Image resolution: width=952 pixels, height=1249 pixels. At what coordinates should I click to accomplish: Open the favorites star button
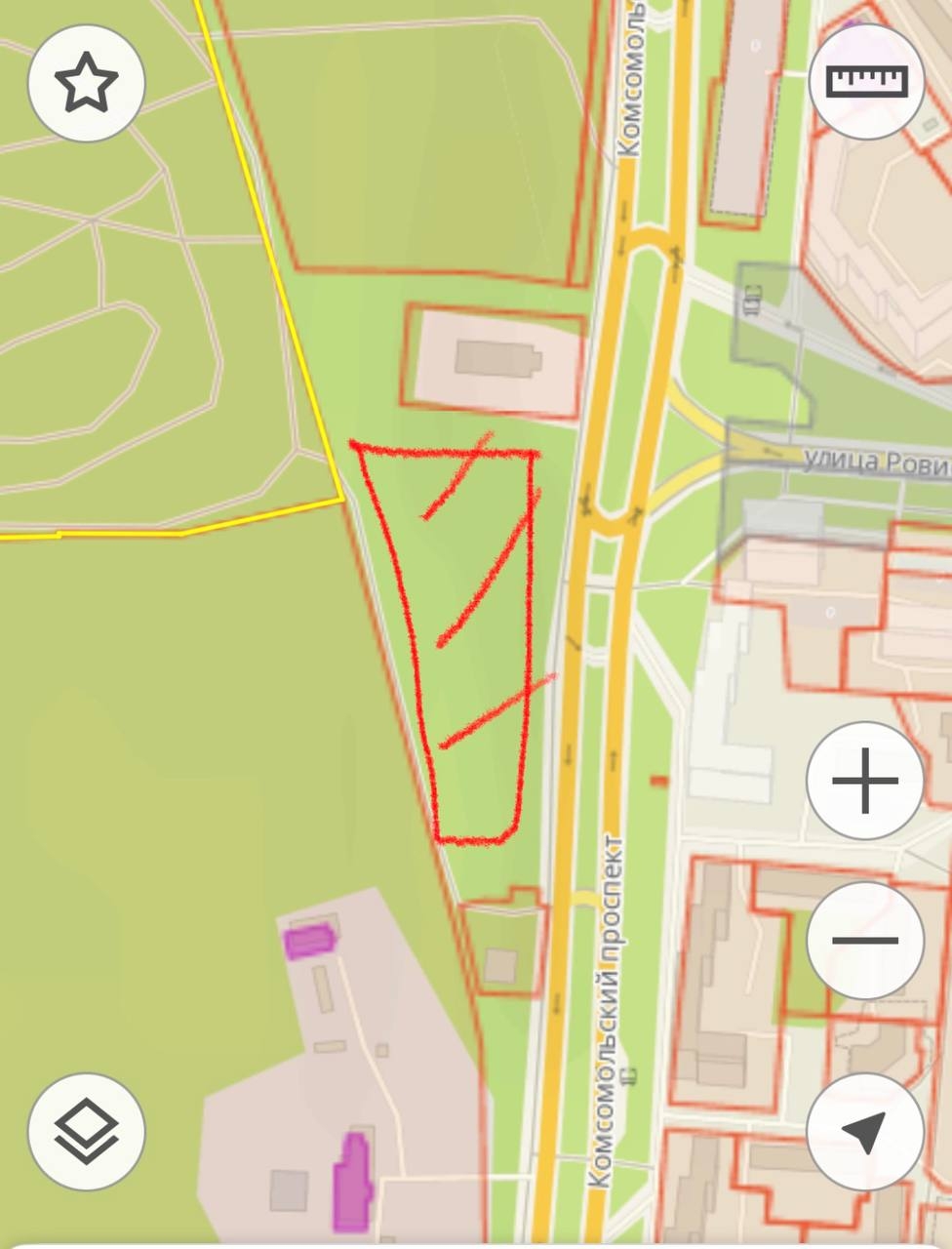86,83
